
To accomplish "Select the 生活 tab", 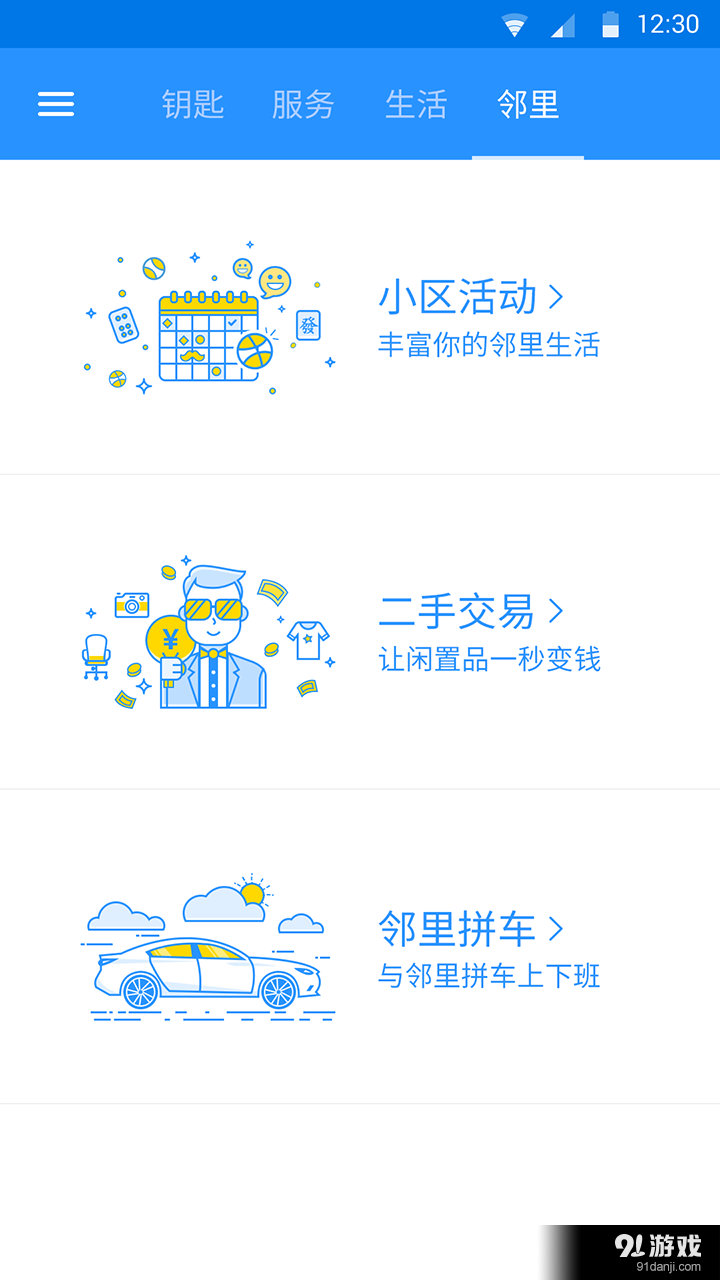I will click(x=417, y=104).
